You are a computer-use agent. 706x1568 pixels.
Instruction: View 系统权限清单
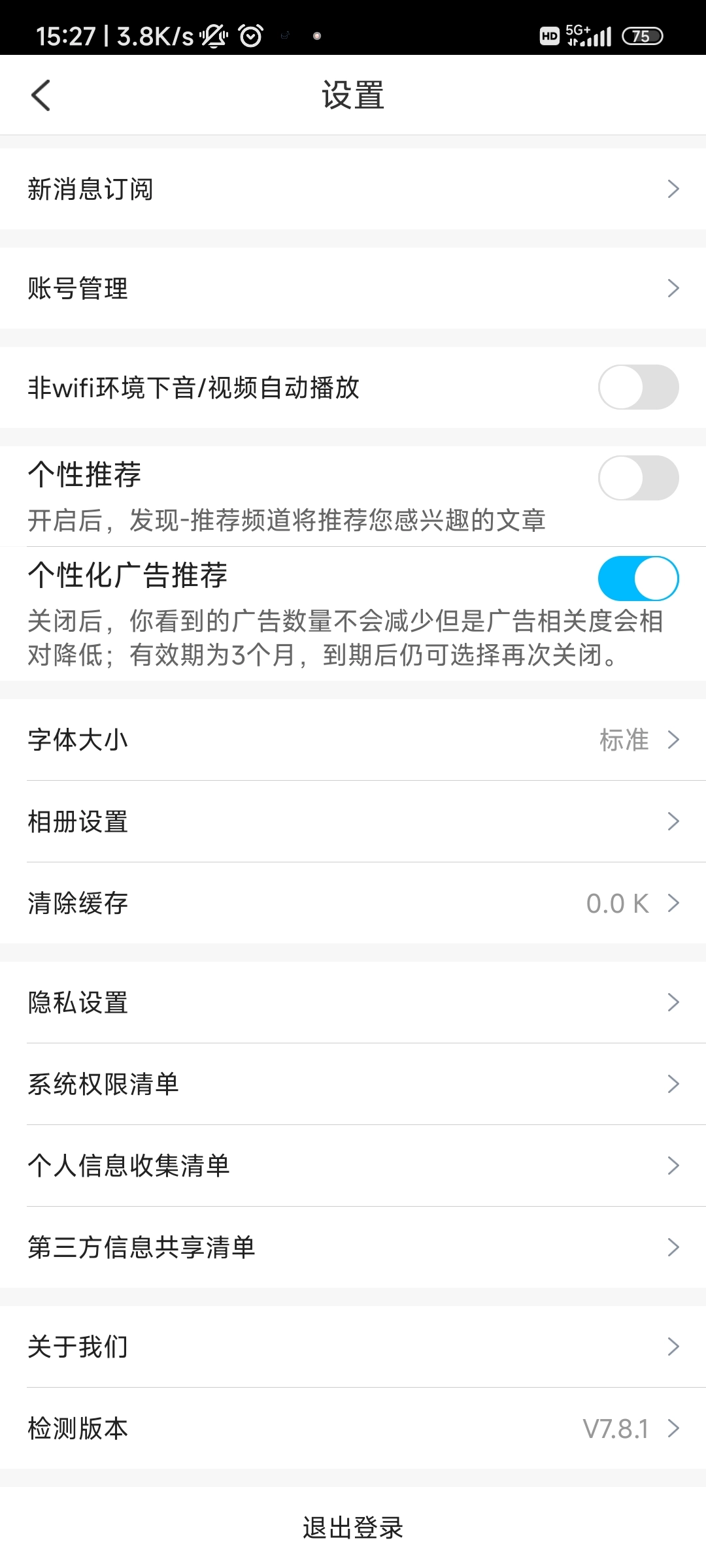click(x=353, y=1084)
